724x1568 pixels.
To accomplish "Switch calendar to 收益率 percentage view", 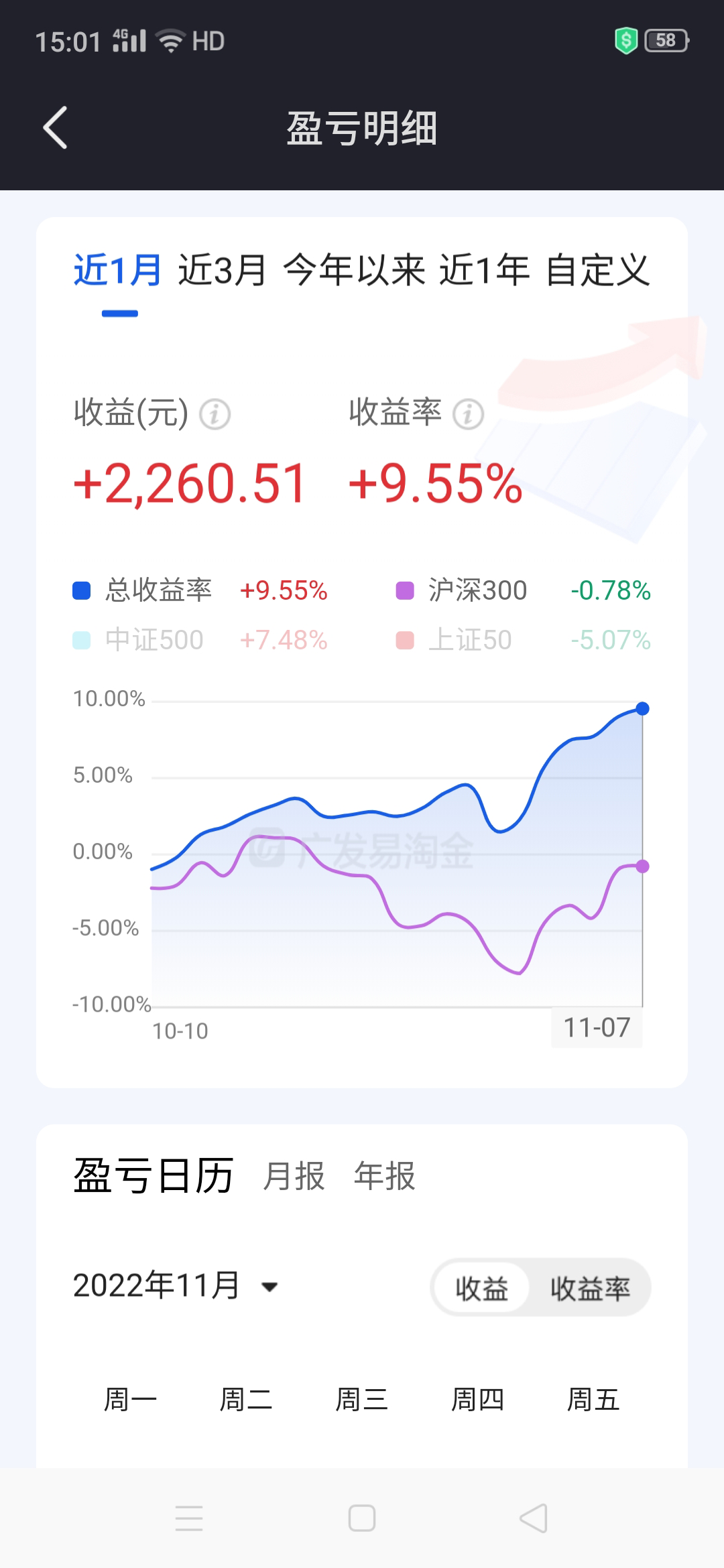I will [x=590, y=1288].
